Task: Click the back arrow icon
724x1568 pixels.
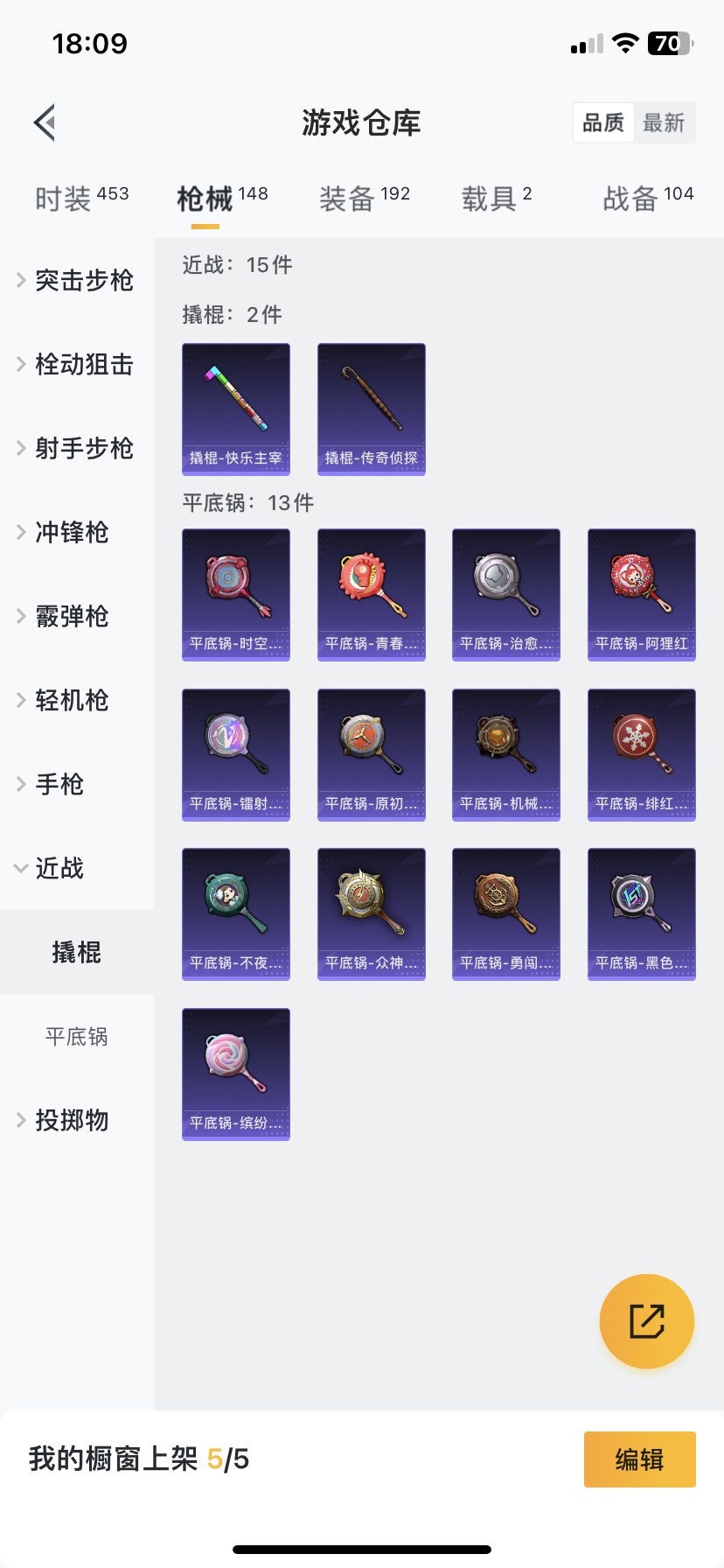Action: coord(44,122)
